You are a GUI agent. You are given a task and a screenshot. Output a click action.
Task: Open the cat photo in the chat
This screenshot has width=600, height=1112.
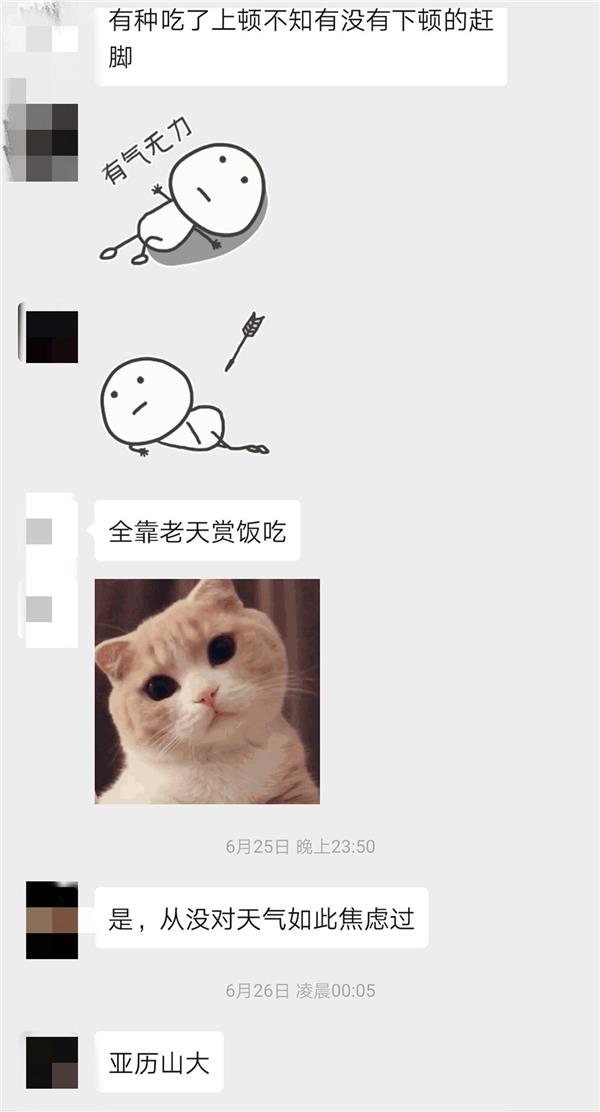(207, 691)
